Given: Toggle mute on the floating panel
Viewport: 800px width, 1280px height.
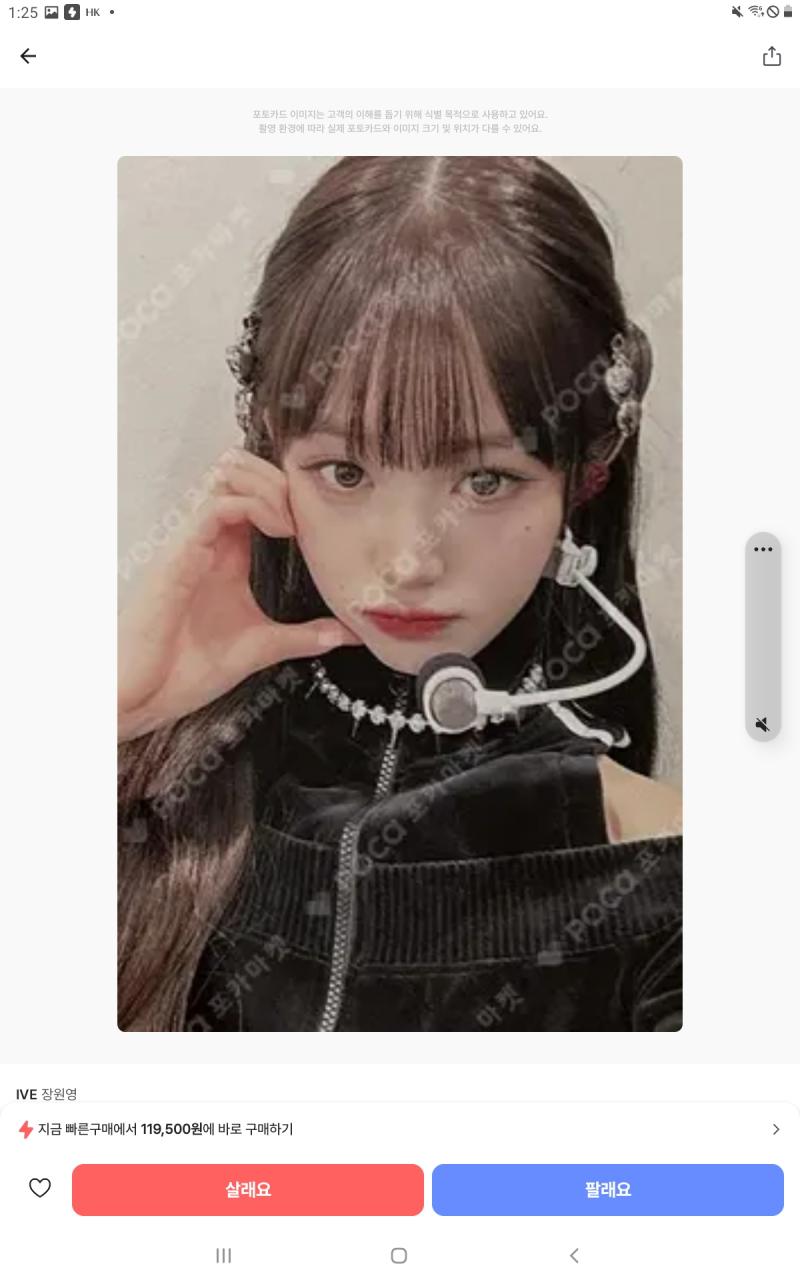Looking at the screenshot, I should click(x=763, y=724).
